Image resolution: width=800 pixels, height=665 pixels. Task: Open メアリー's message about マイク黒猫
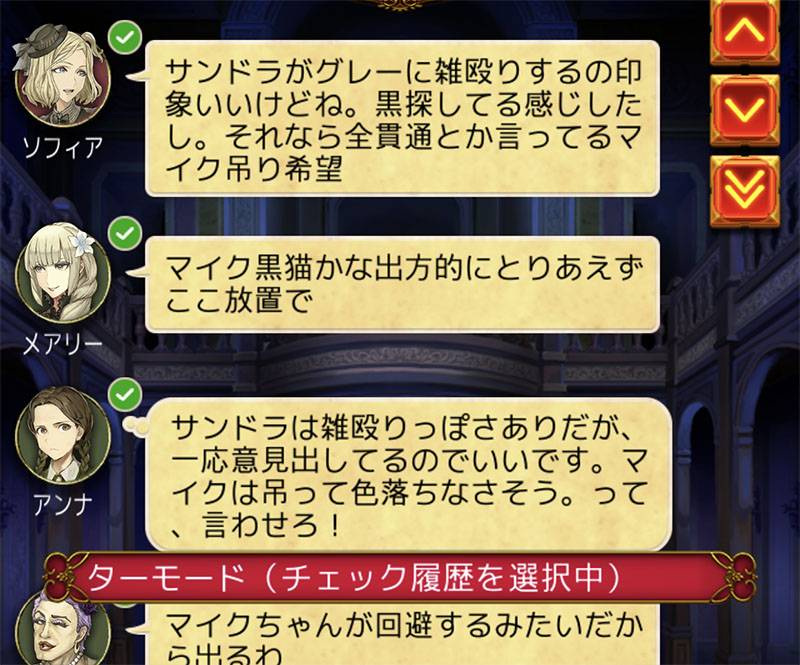(402, 284)
